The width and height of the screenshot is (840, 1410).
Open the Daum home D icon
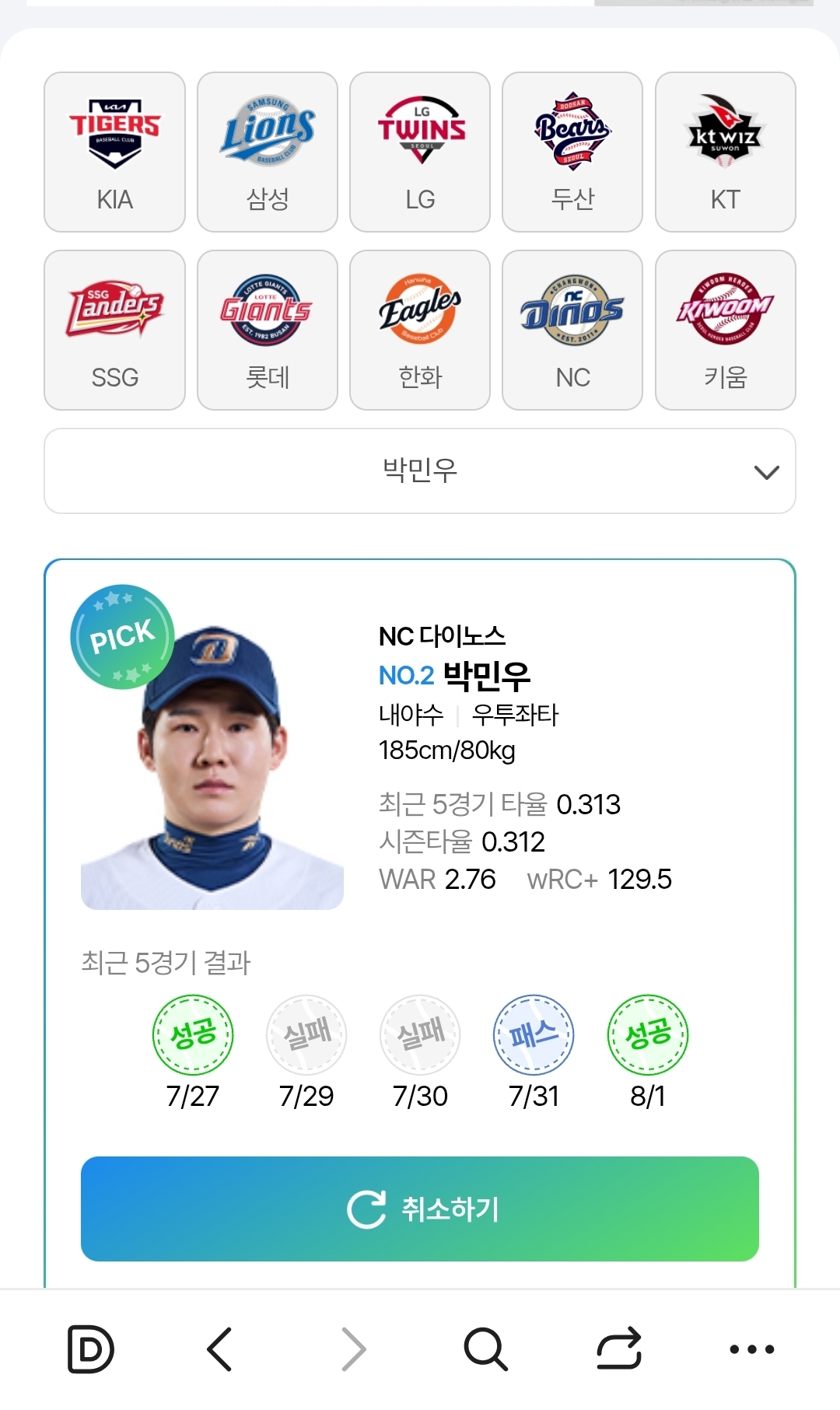pyautogui.click(x=91, y=1349)
